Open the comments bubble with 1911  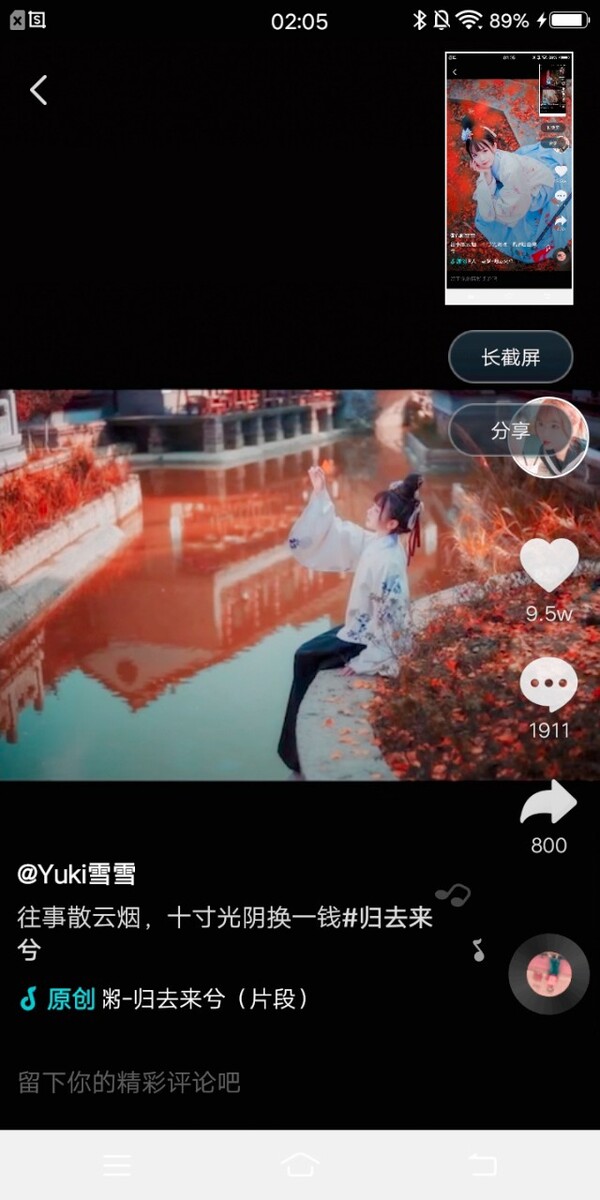pyautogui.click(x=549, y=686)
